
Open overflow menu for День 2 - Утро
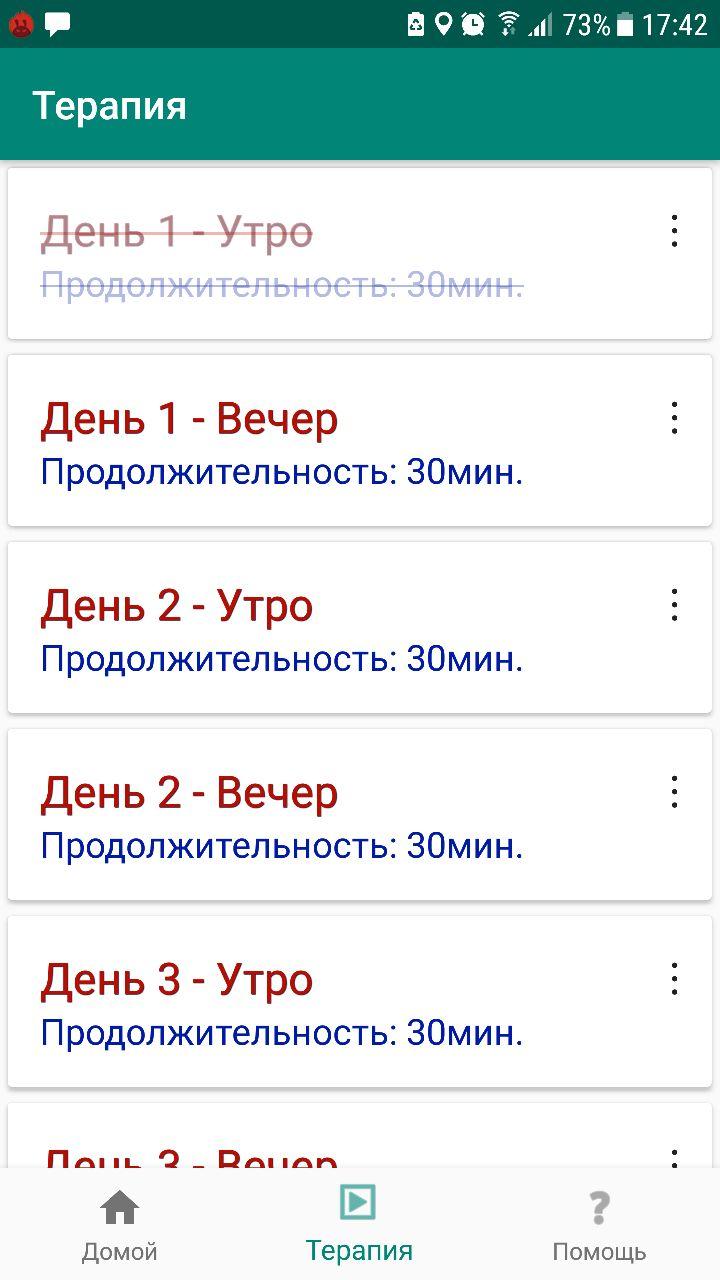[675, 605]
